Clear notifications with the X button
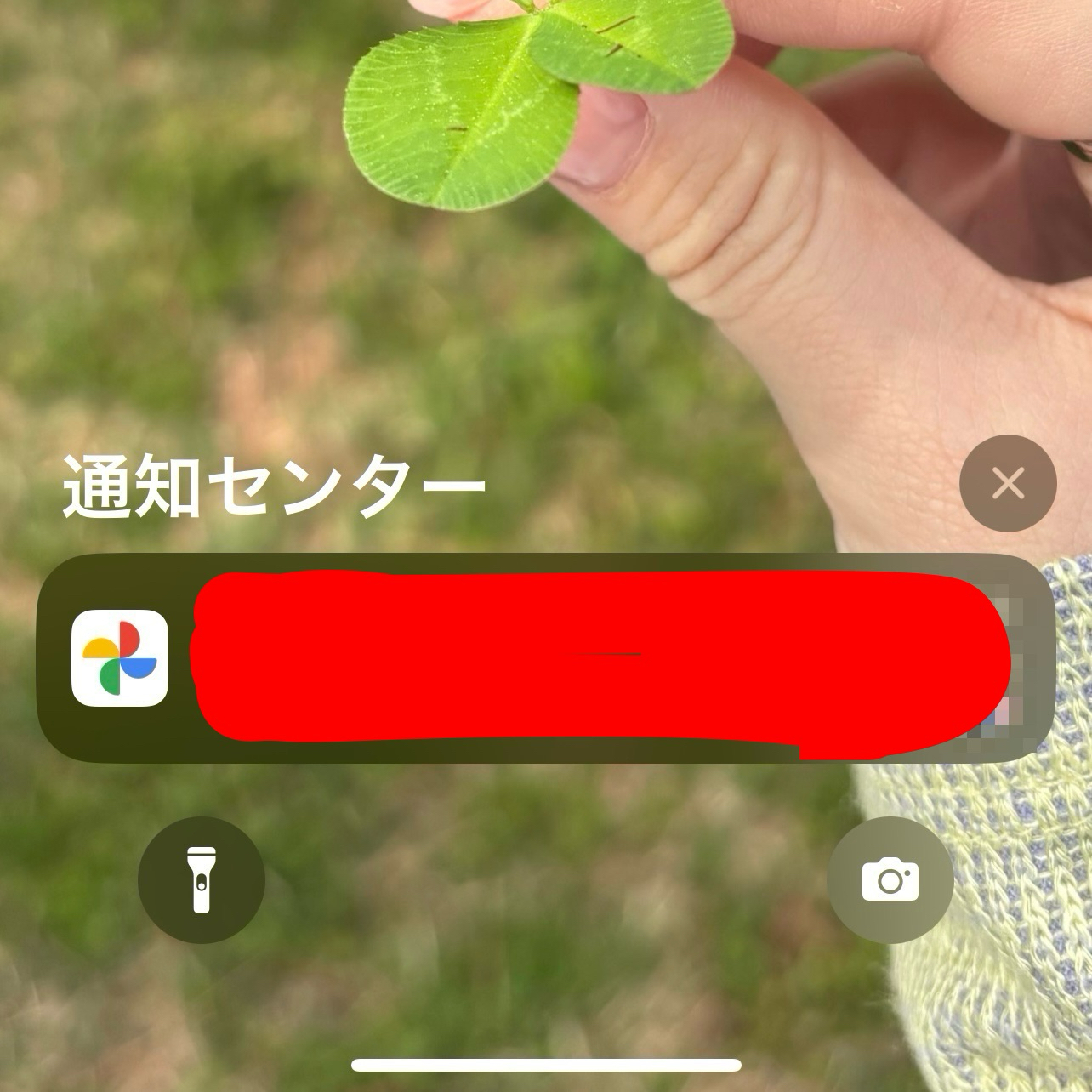 tap(1008, 483)
